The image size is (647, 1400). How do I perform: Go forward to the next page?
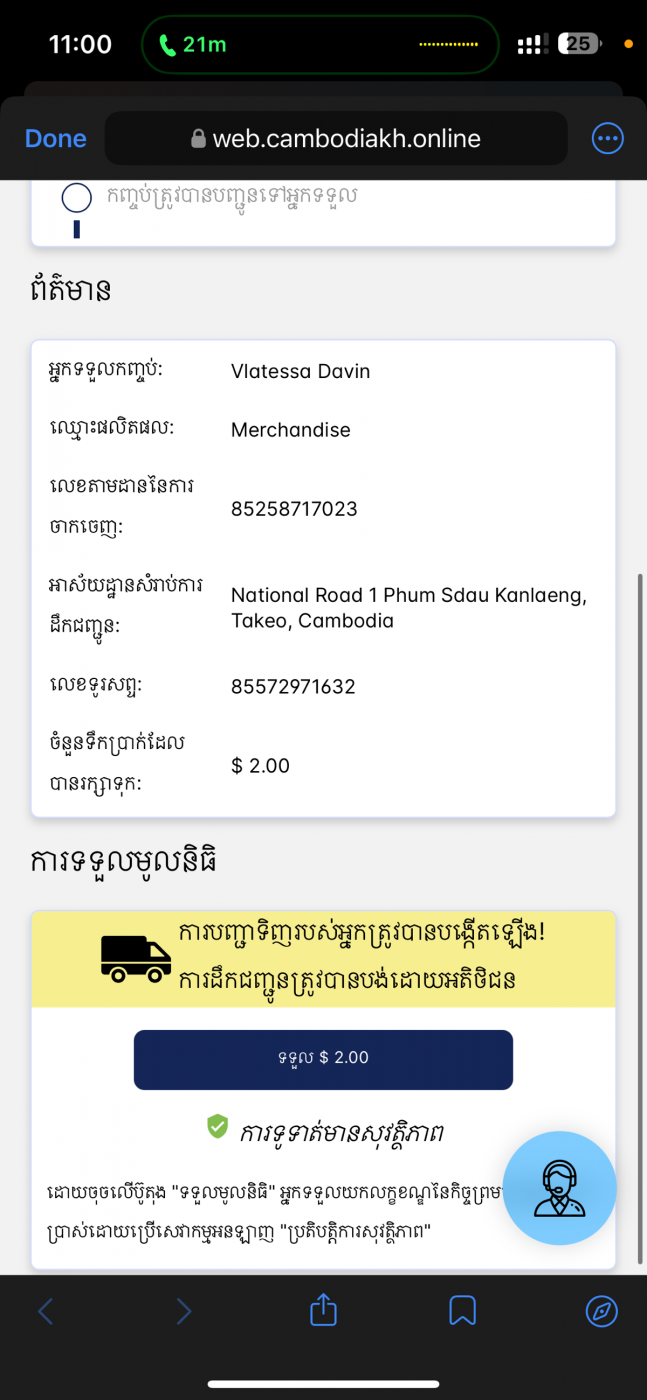tap(184, 1310)
